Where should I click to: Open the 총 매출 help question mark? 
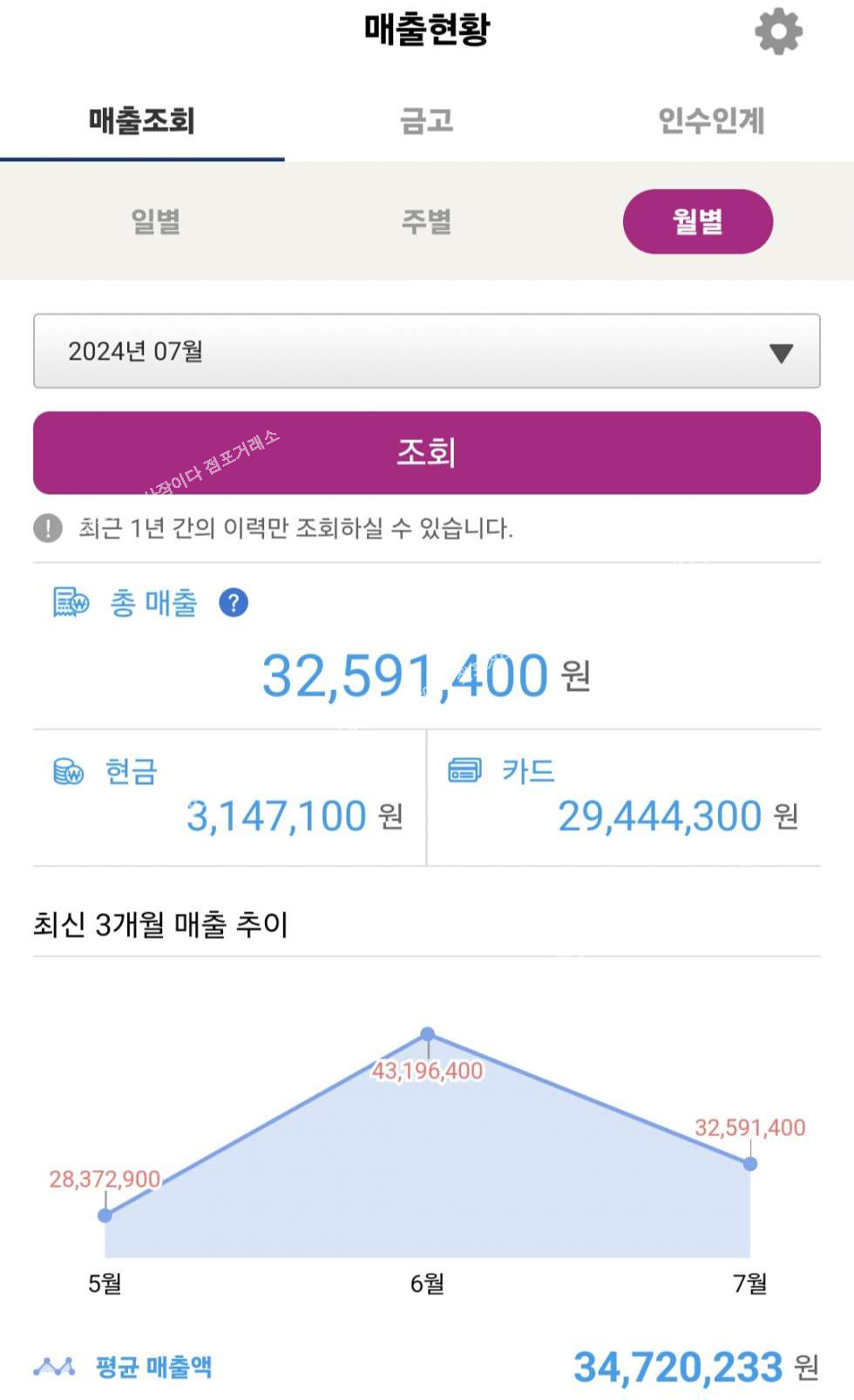[x=234, y=603]
